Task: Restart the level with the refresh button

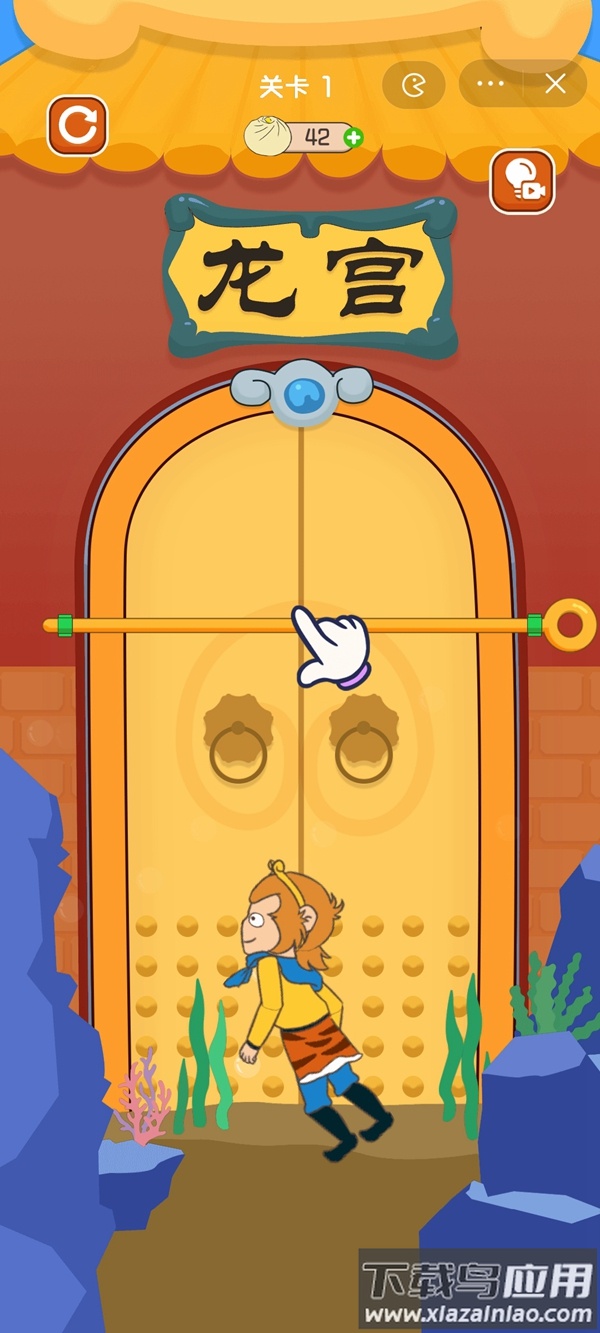Action: 78,126
